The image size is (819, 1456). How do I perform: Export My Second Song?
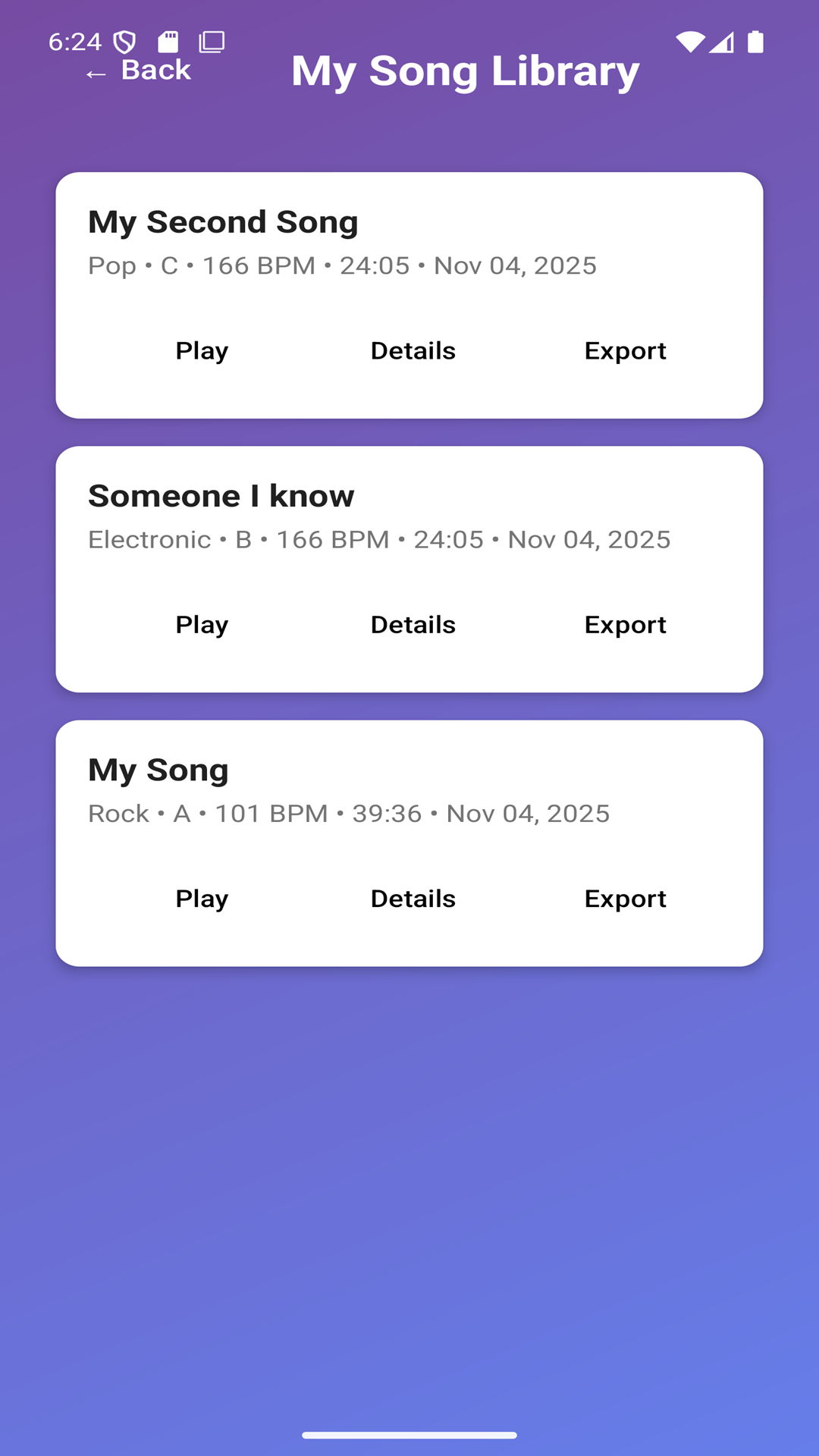click(625, 351)
